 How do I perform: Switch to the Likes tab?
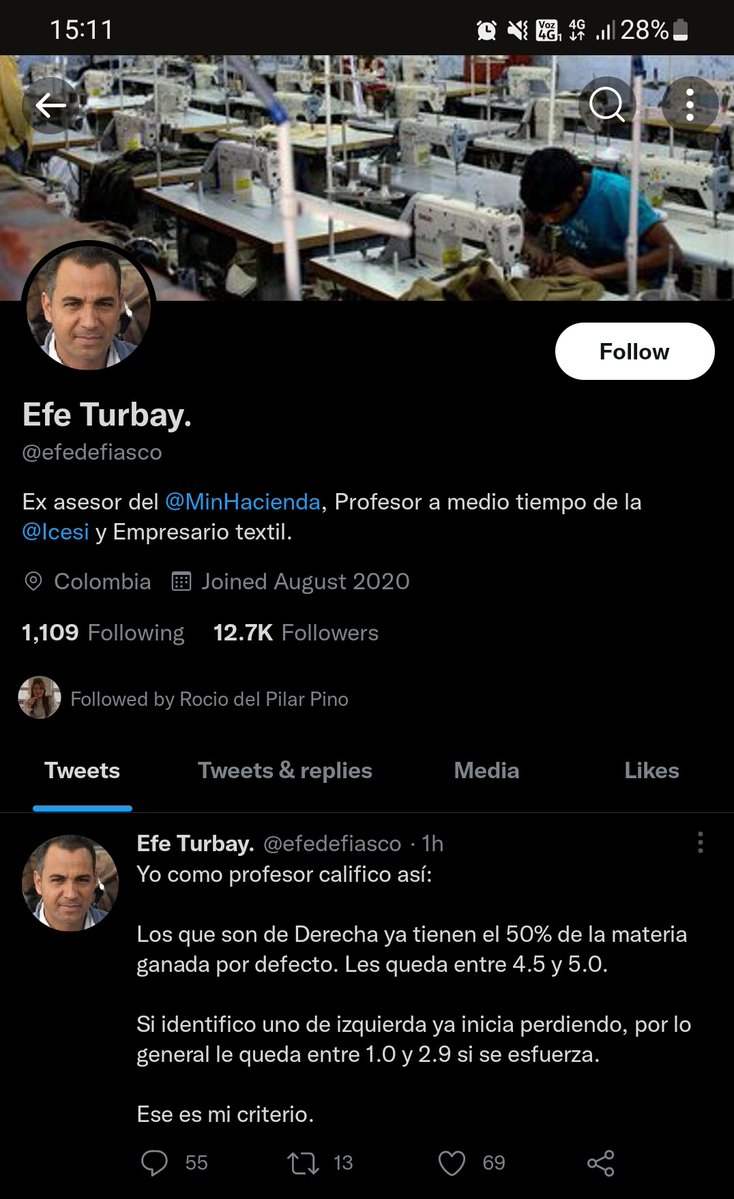651,771
